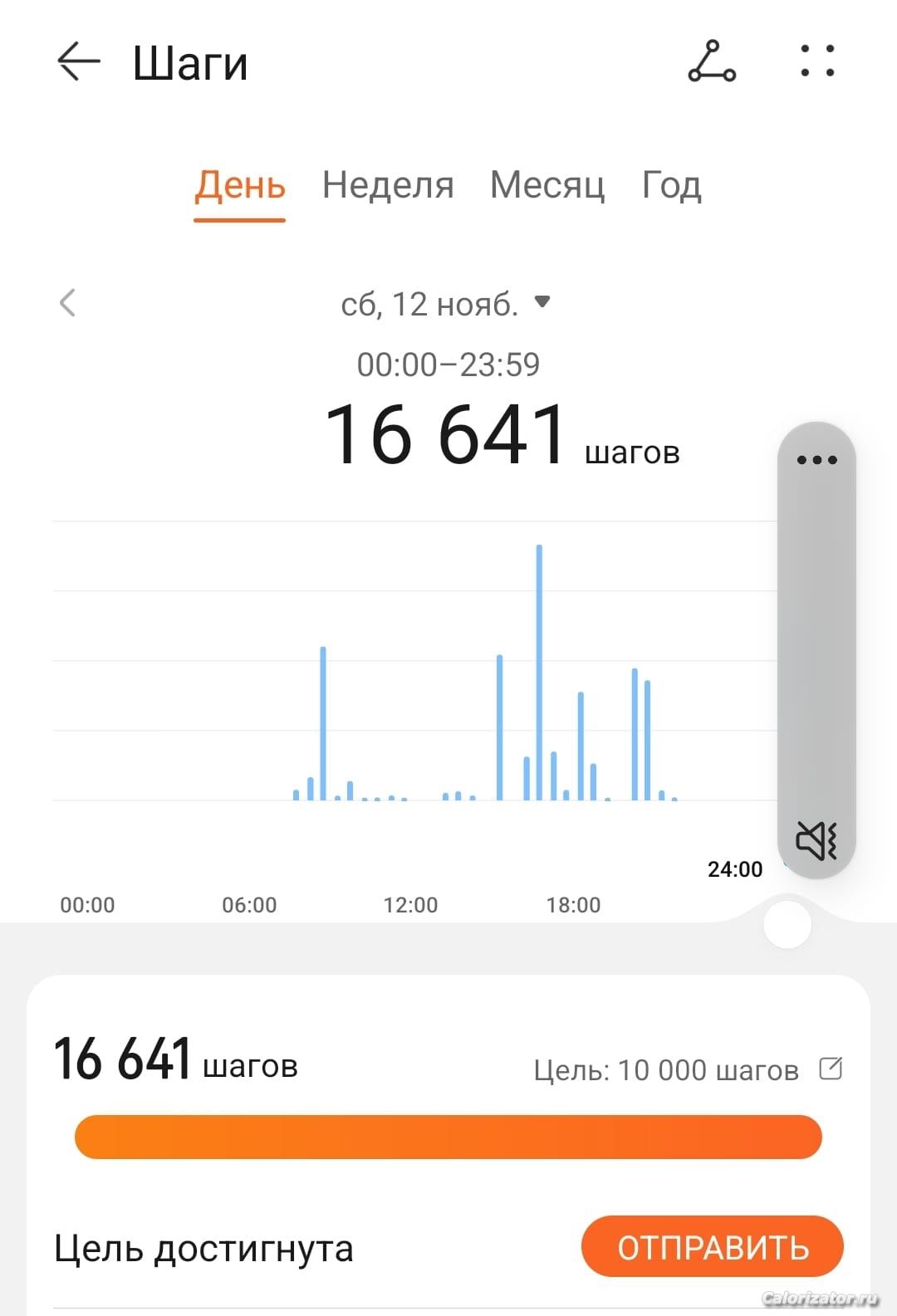Expand volume panel three-dot options

pos(816,460)
